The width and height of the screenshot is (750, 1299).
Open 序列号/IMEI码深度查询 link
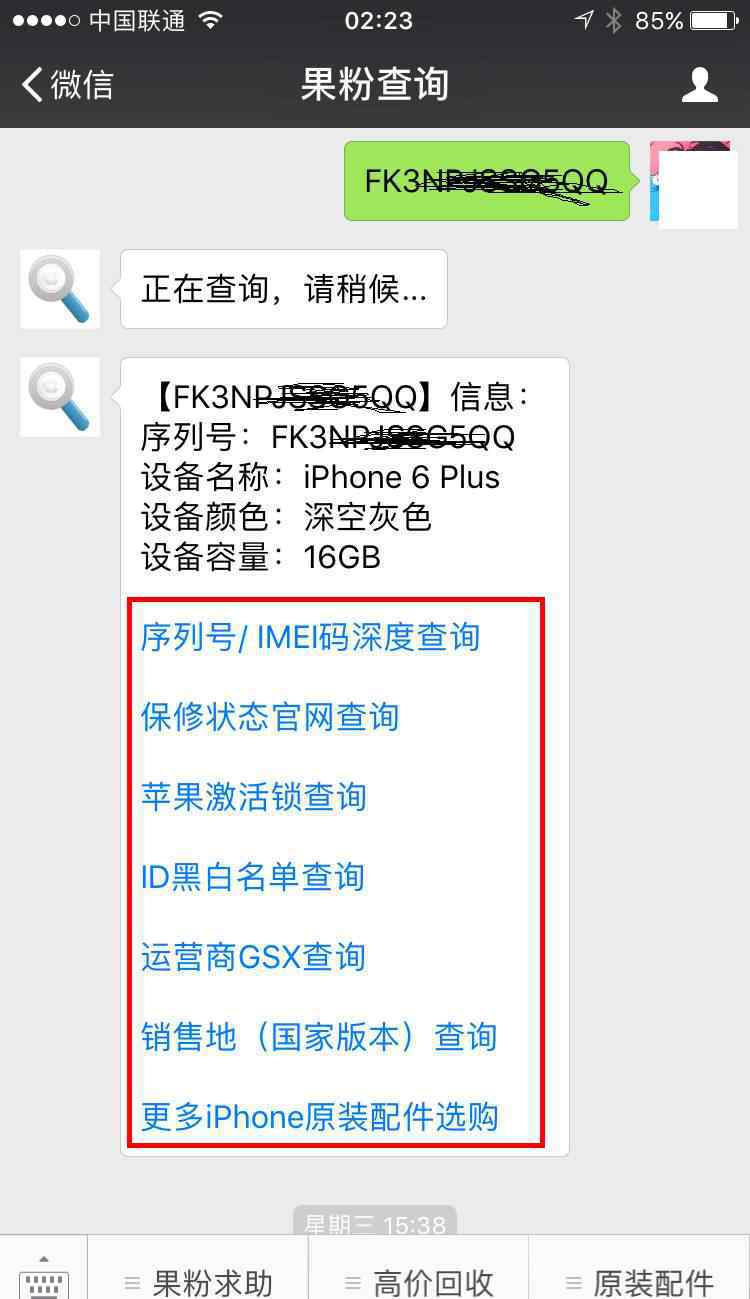(310, 637)
